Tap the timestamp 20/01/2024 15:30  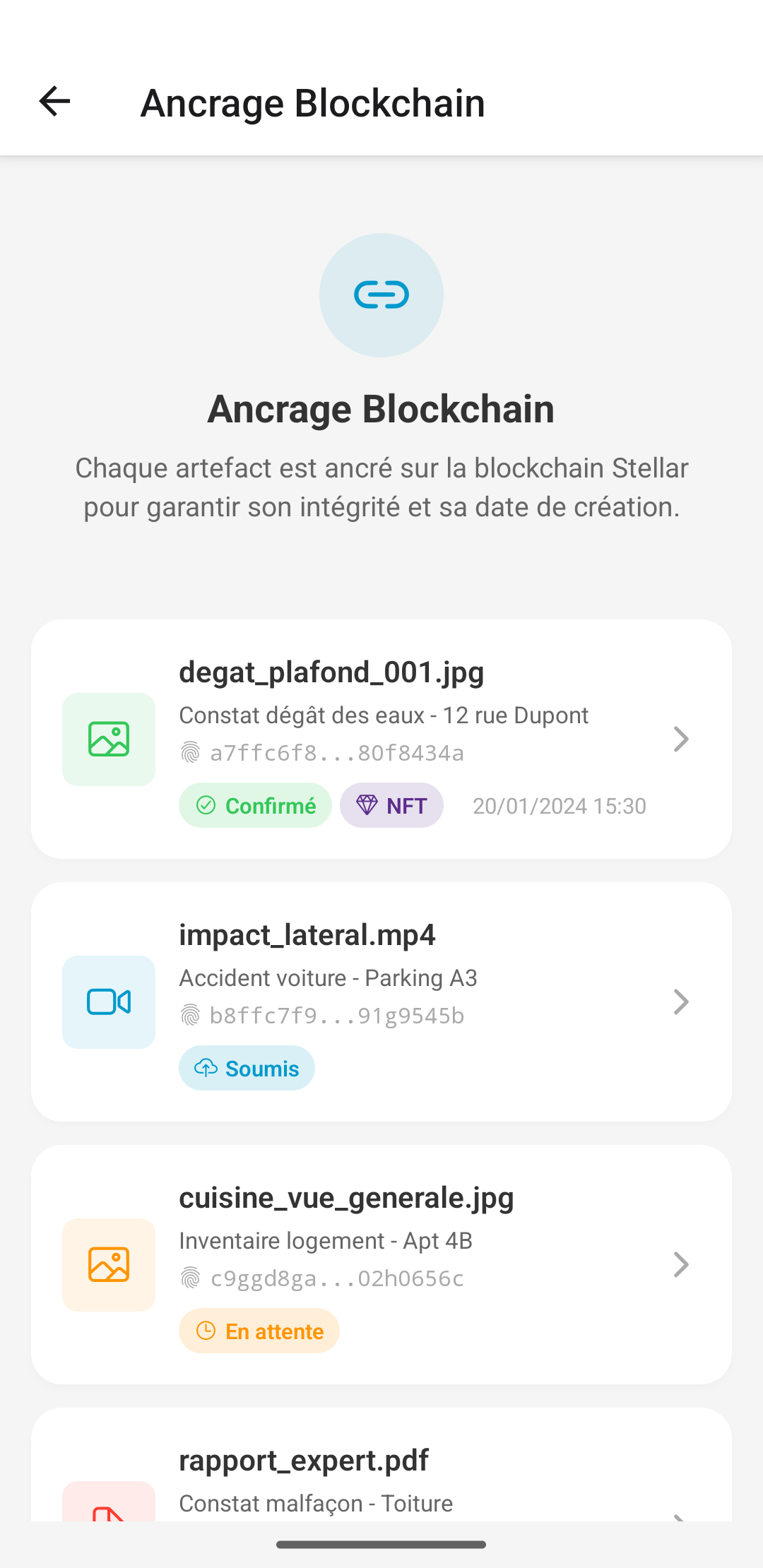coord(558,805)
